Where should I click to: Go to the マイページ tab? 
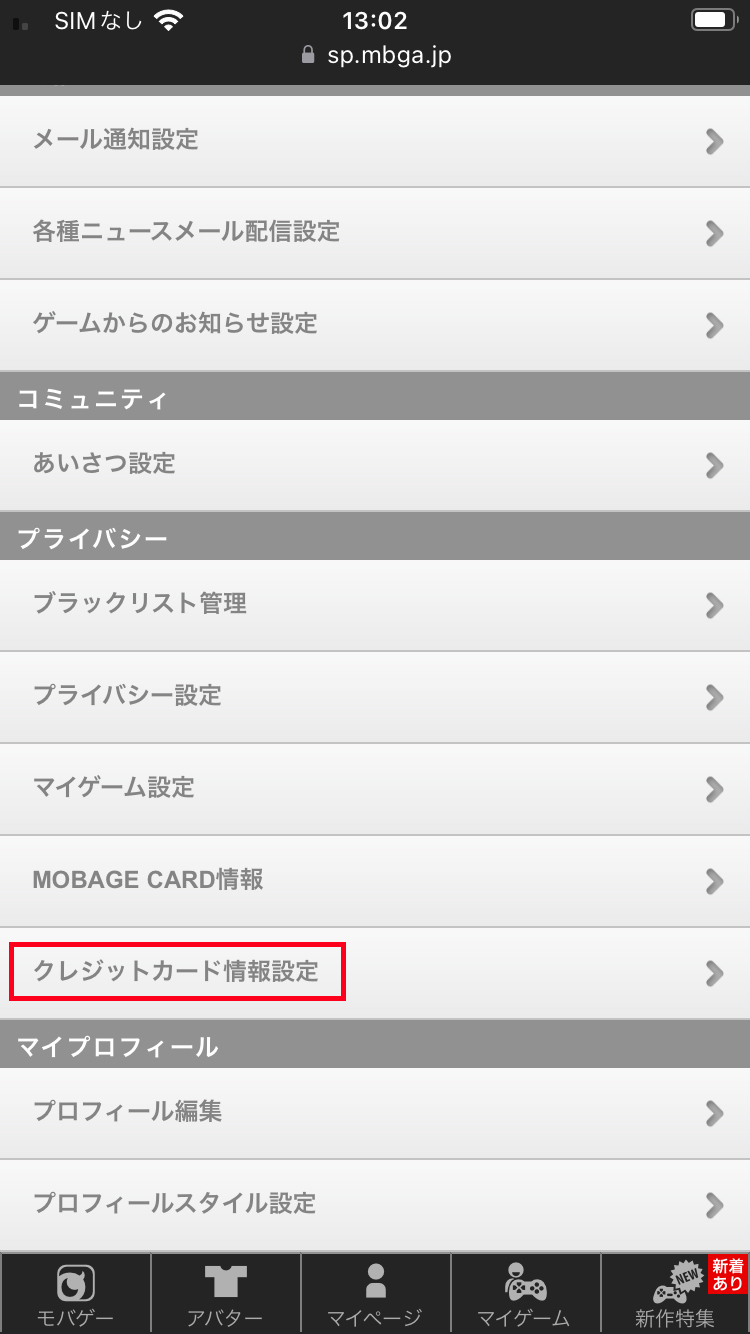click(375, 1294)
